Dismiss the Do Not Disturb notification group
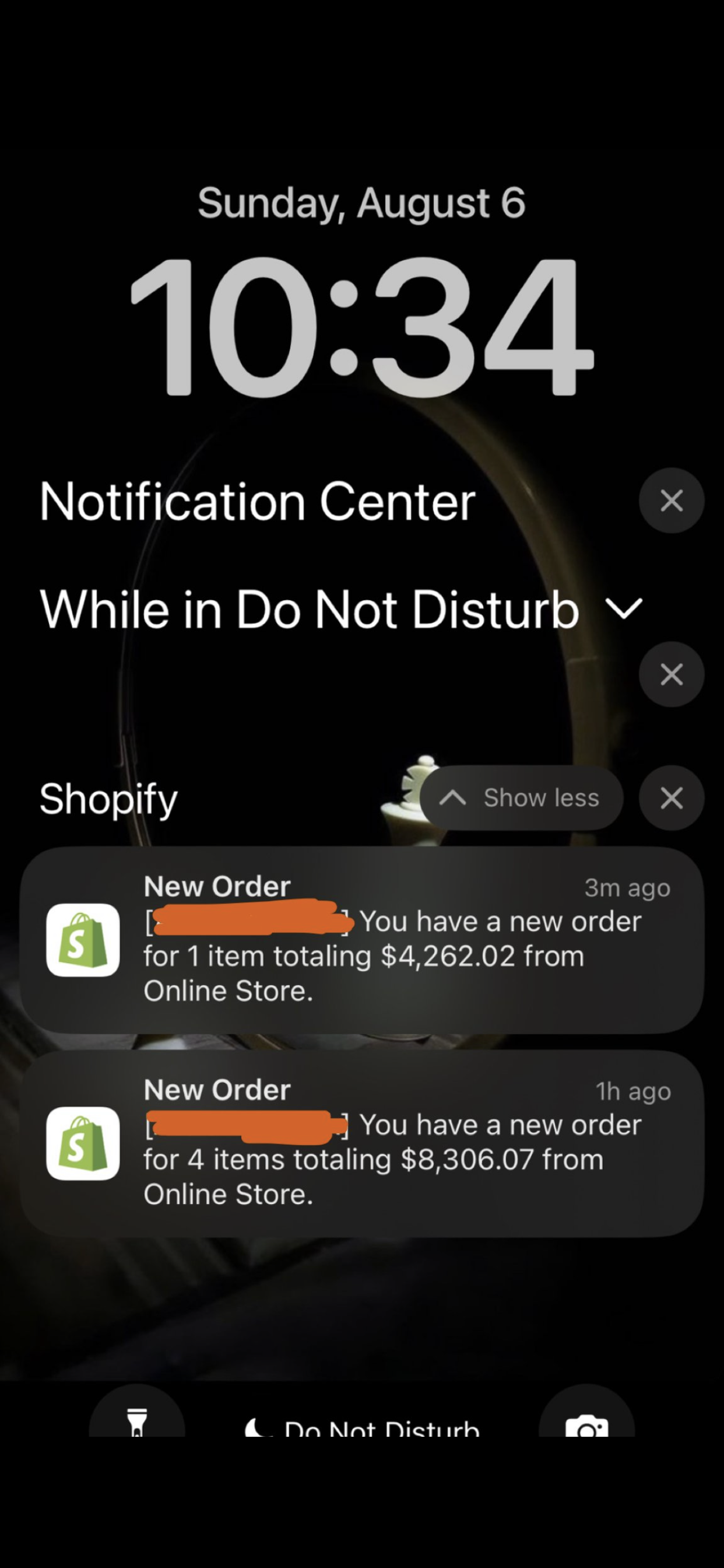The height and width of the screenshot is (1568, 724). click(671, 674)
